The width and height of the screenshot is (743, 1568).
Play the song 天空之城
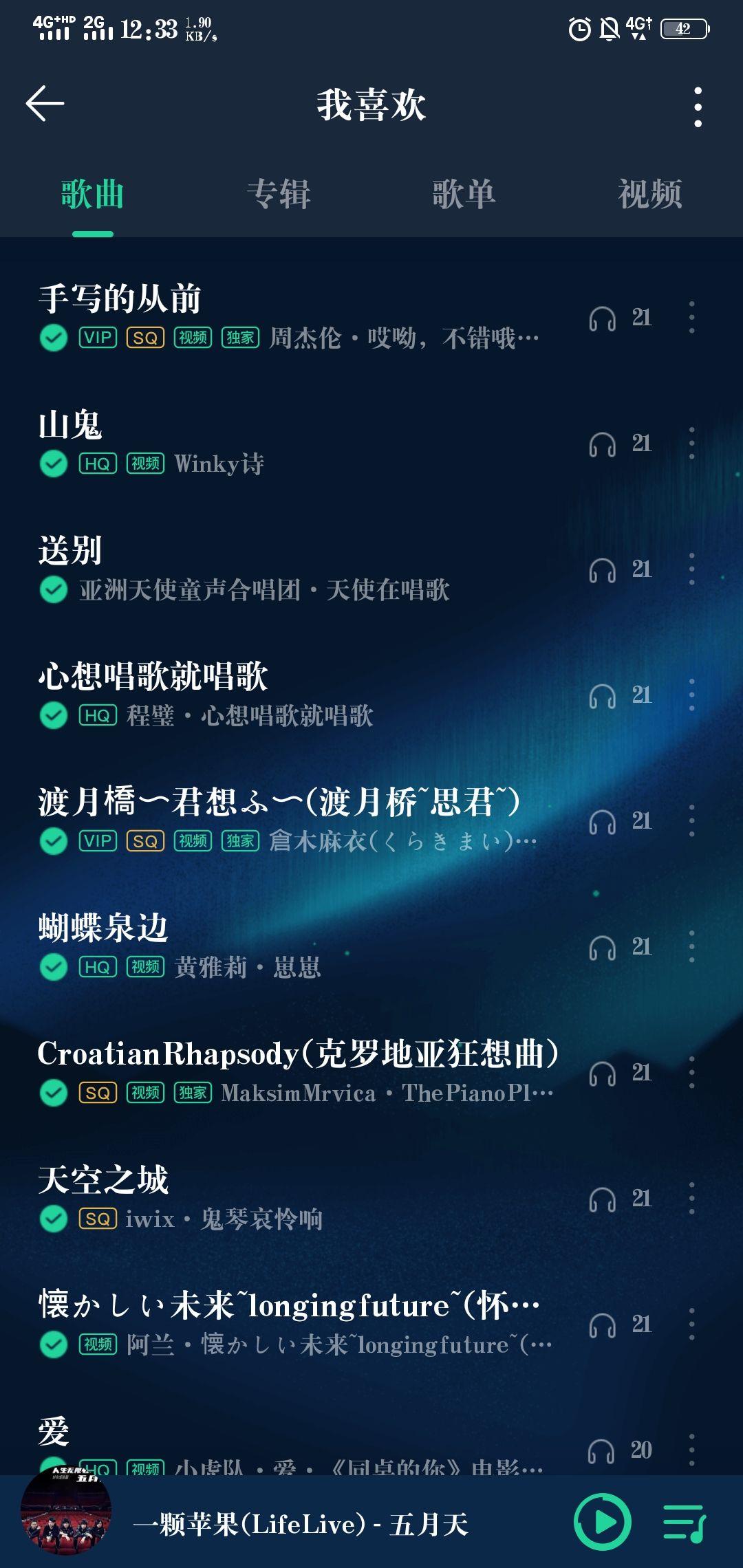click(289, 1198)
